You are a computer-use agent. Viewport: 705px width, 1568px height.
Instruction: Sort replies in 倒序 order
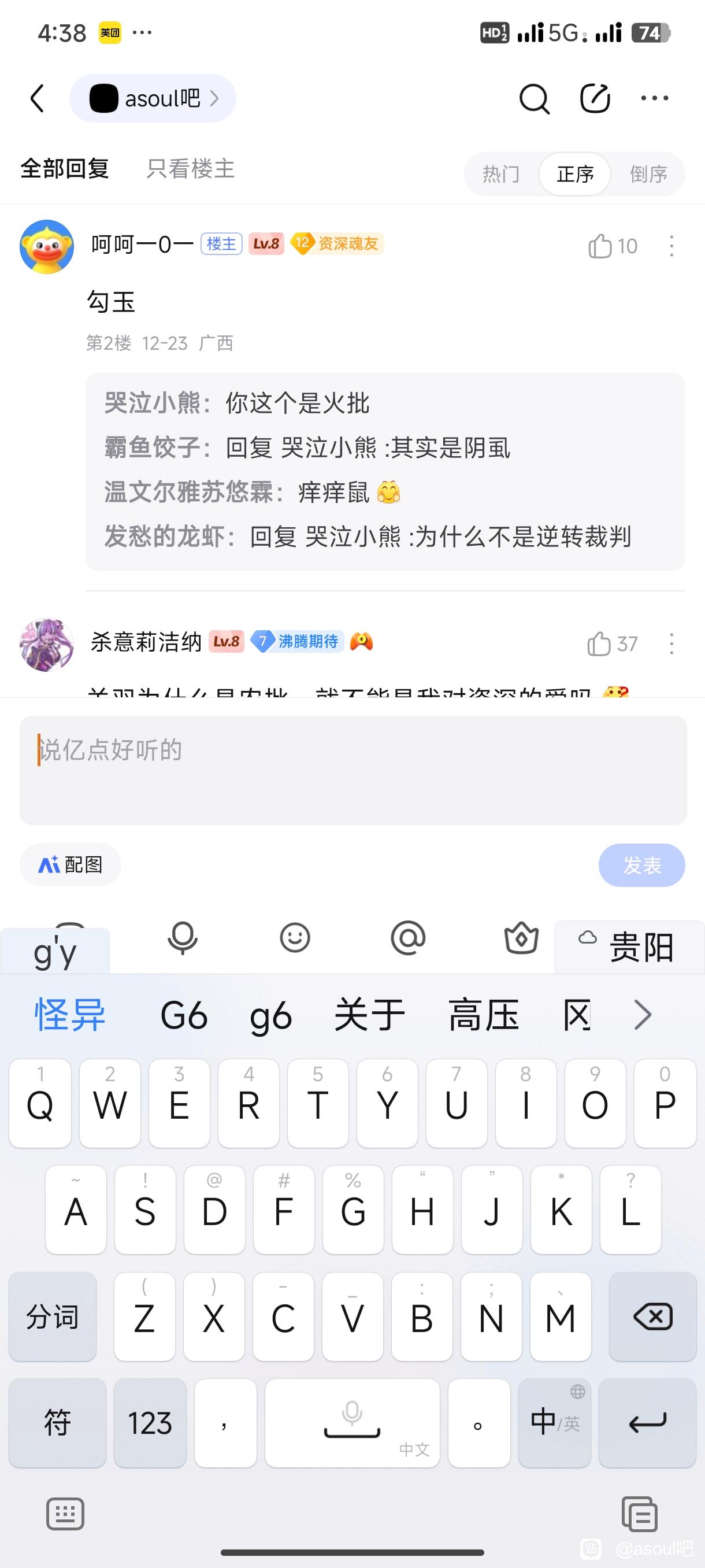pyautogui.click(x=648, y=174)
